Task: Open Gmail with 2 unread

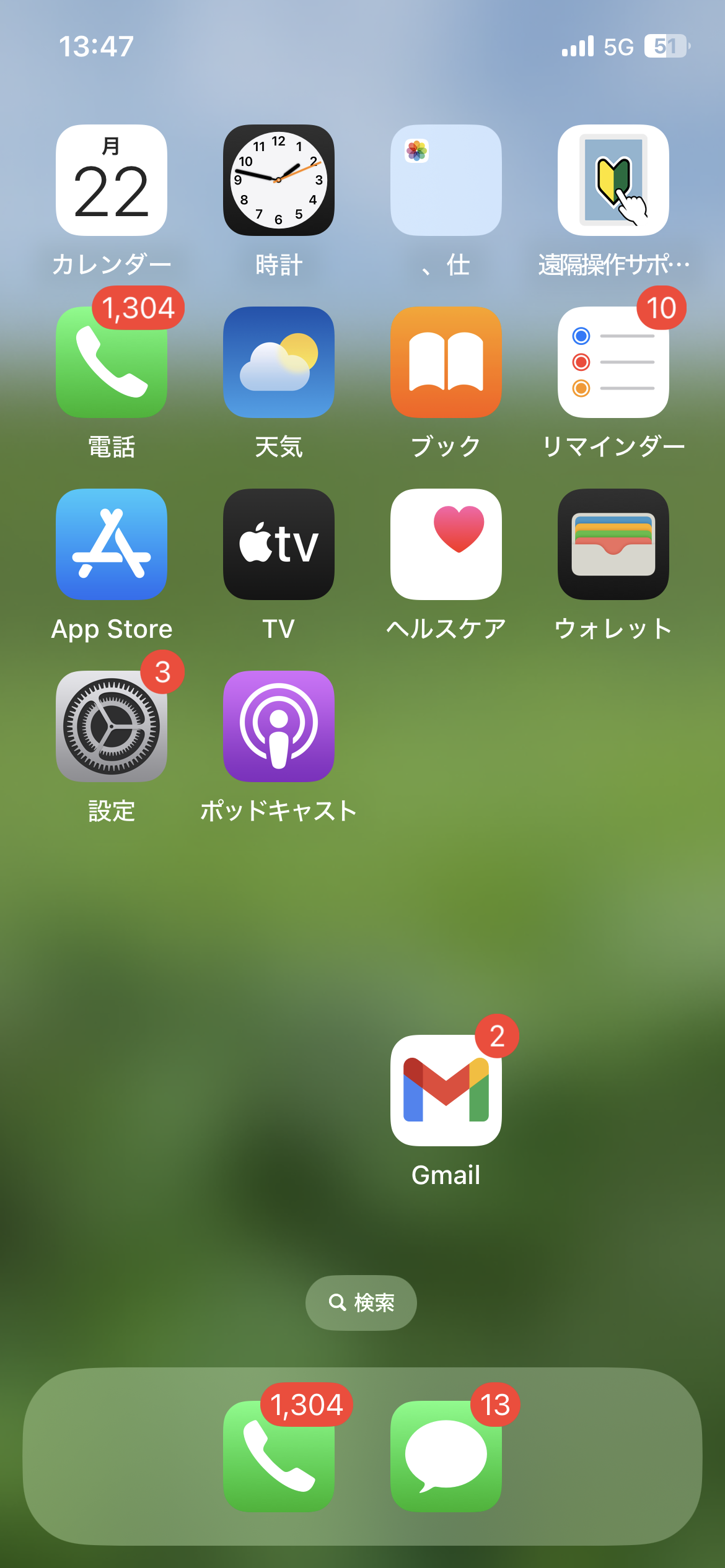Action: (x=446, y=1091)
